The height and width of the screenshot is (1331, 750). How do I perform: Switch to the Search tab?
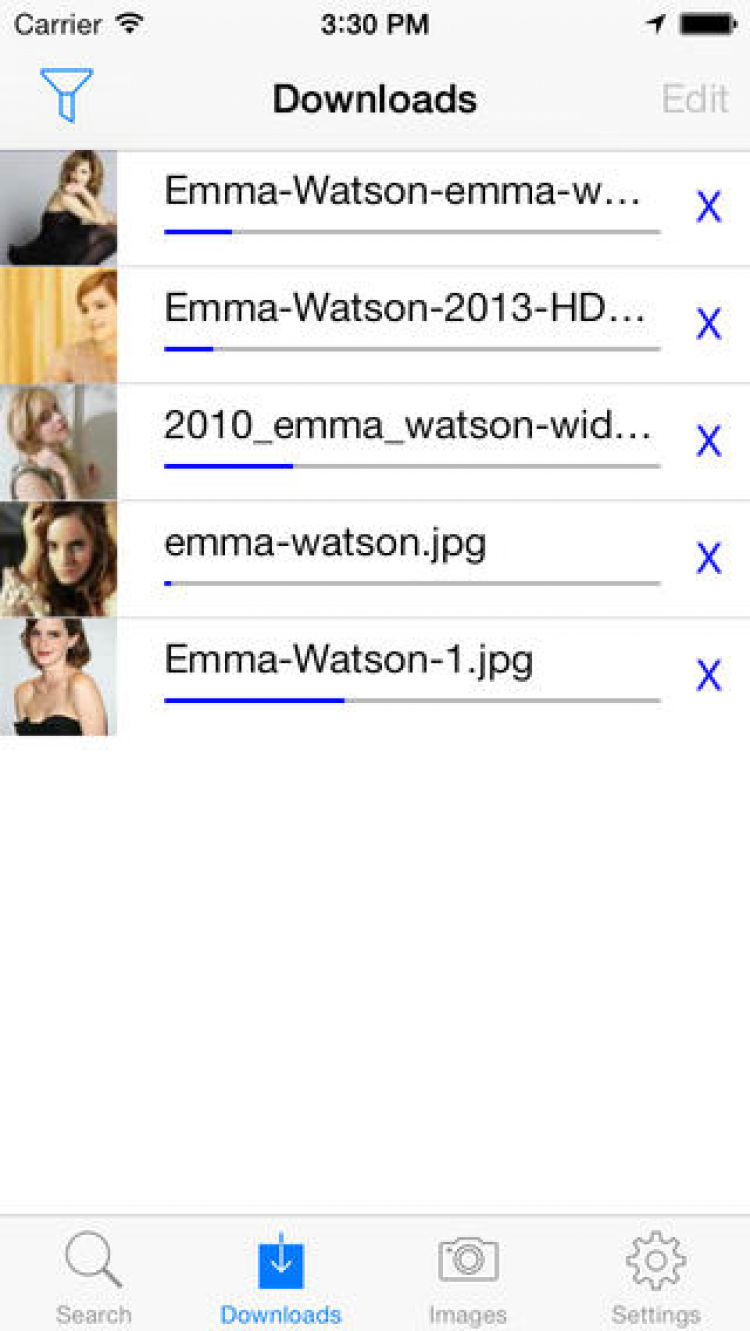pyautogui.click(x=94, y=1276)
